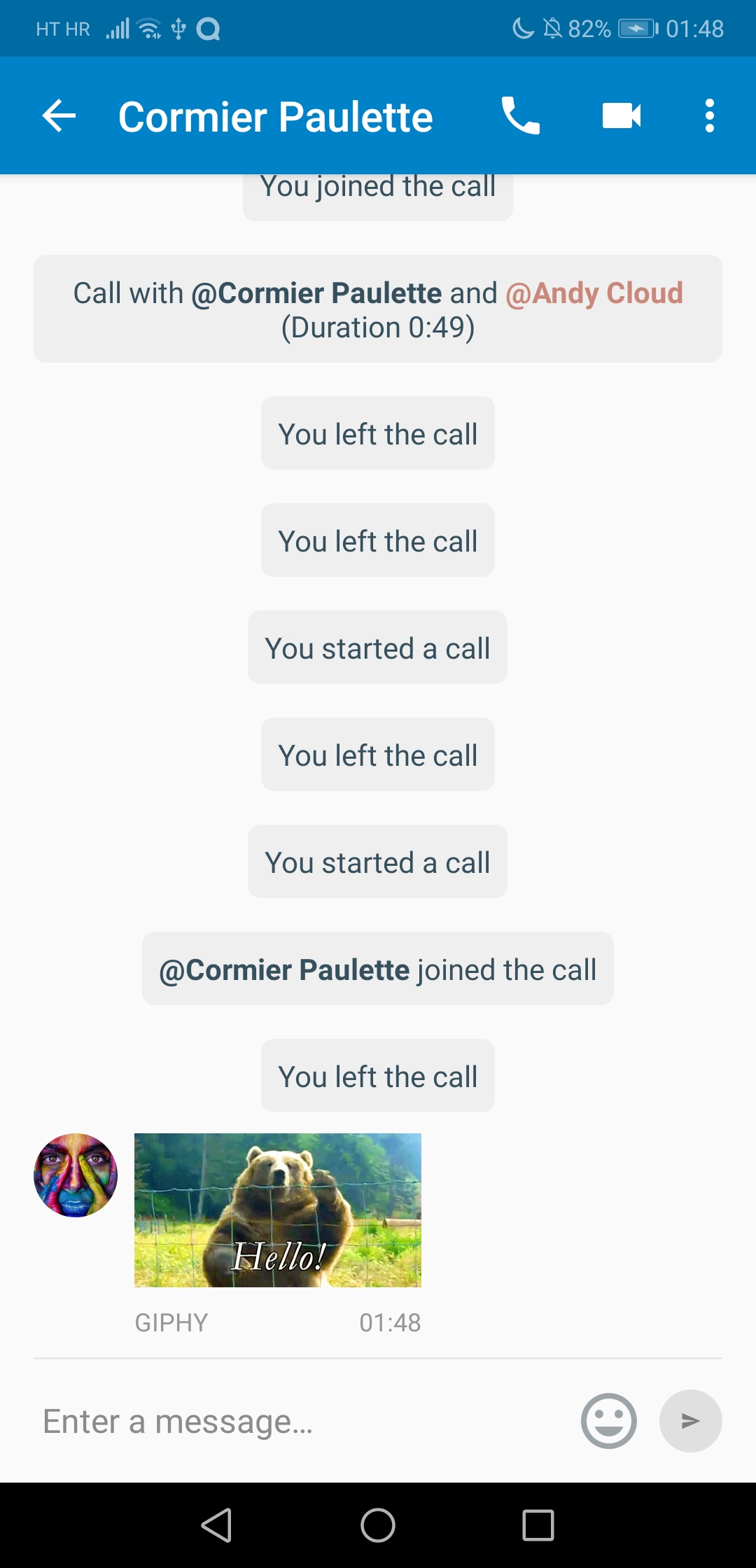Start a voice call with Cormier Paulette
This screenshot has height=1568, width=756.
tap(520, 115)
